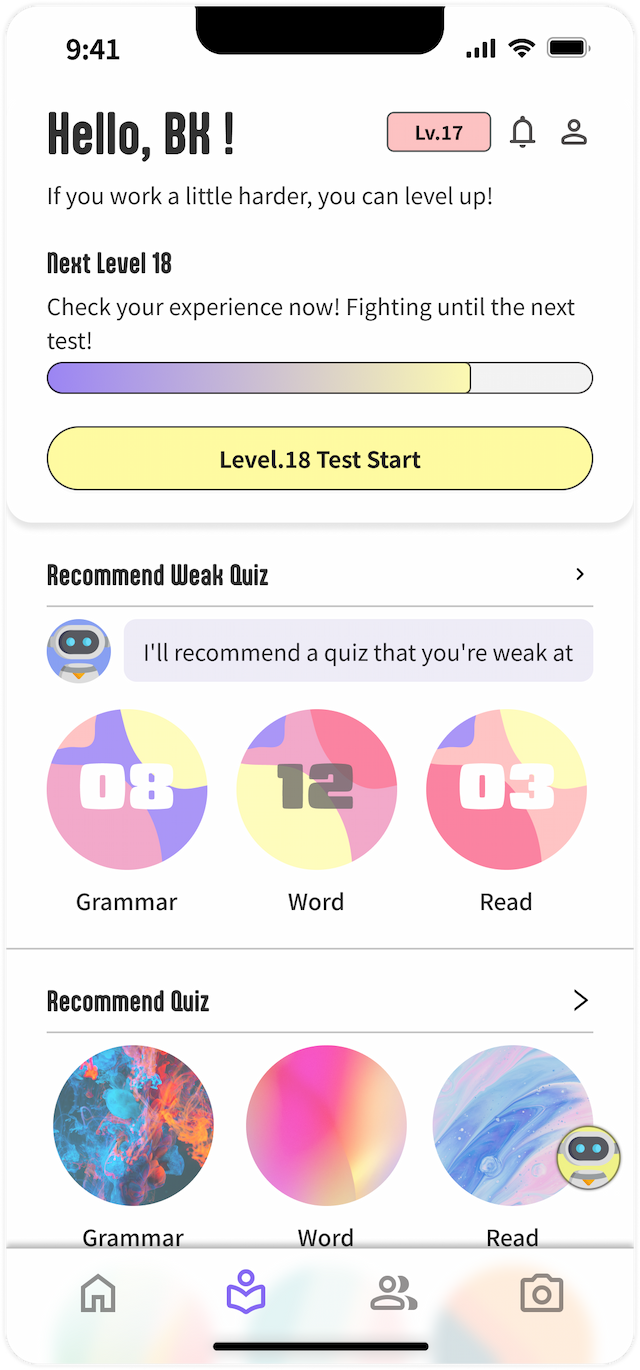Open the recommended Word quiz with pink gradient
Image resolution: width=640 pixels, height=1370 pixels.
326,1125
